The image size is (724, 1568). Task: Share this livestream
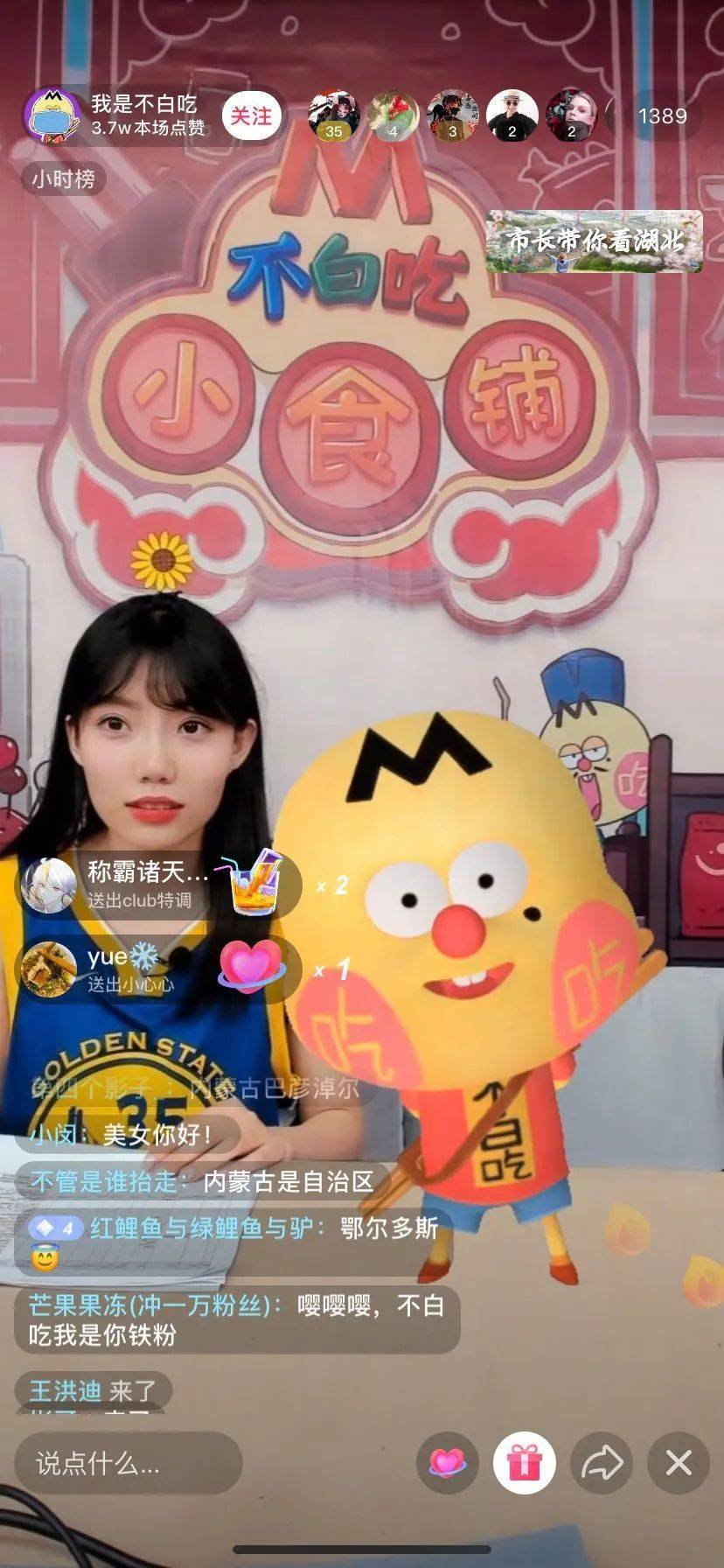coord(602,1462)
